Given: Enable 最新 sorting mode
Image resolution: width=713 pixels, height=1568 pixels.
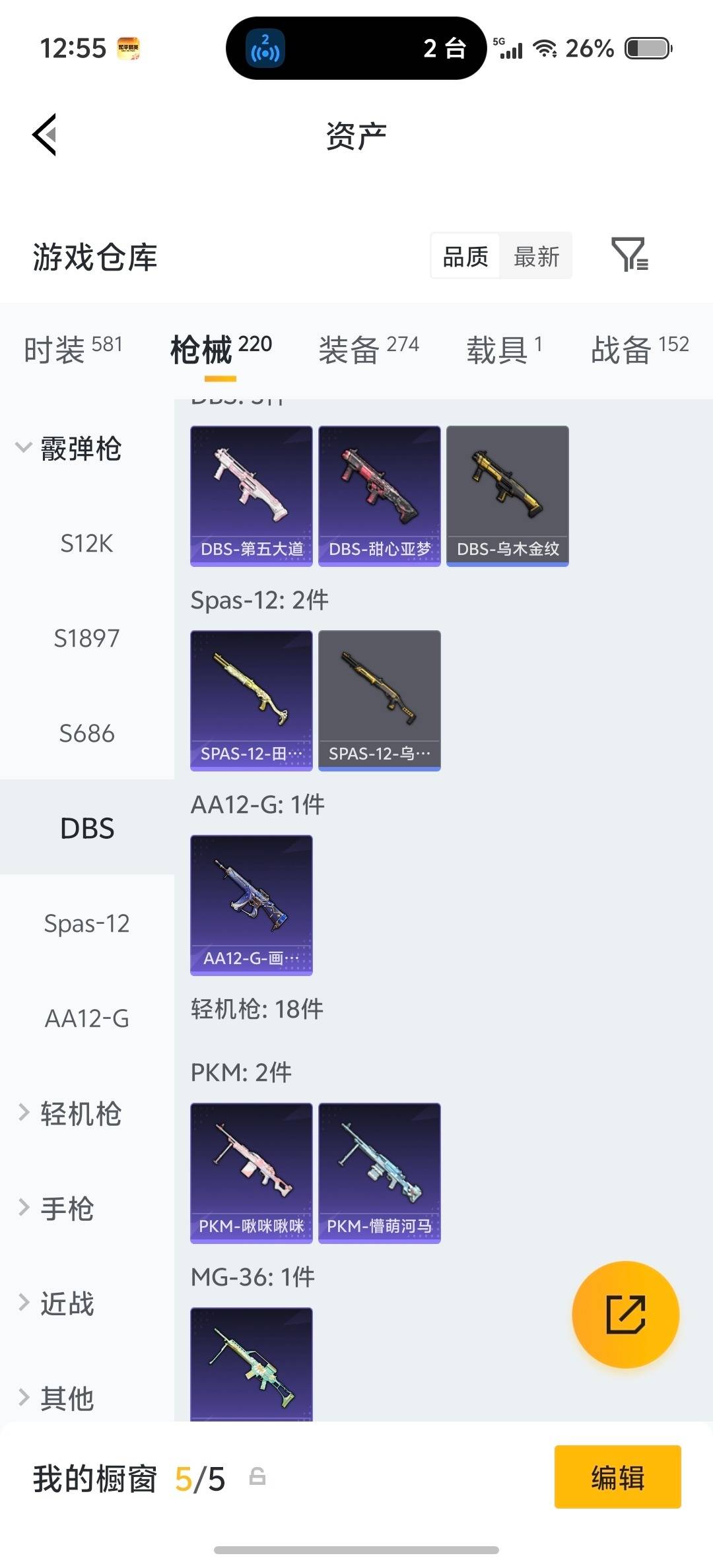Looking at the screenshot, I should pos(537,256).
